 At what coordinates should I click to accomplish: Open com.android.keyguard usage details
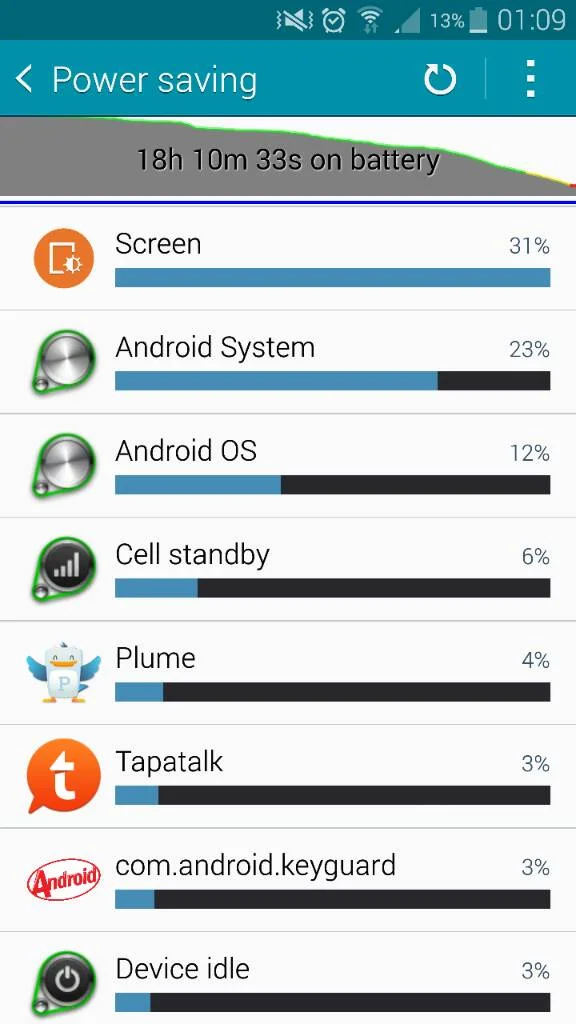point(288,880)
